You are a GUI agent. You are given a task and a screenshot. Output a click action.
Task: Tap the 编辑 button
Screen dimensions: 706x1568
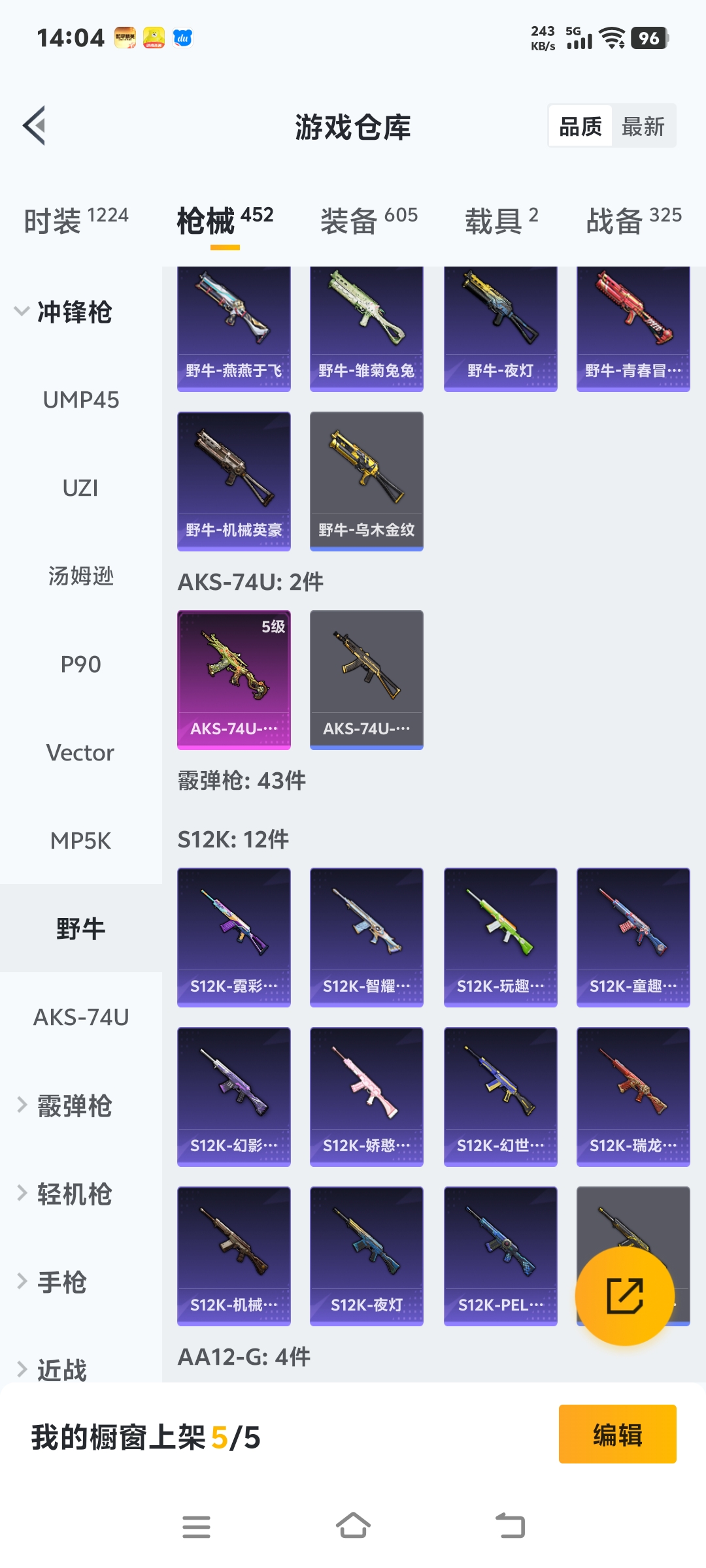617,1434
